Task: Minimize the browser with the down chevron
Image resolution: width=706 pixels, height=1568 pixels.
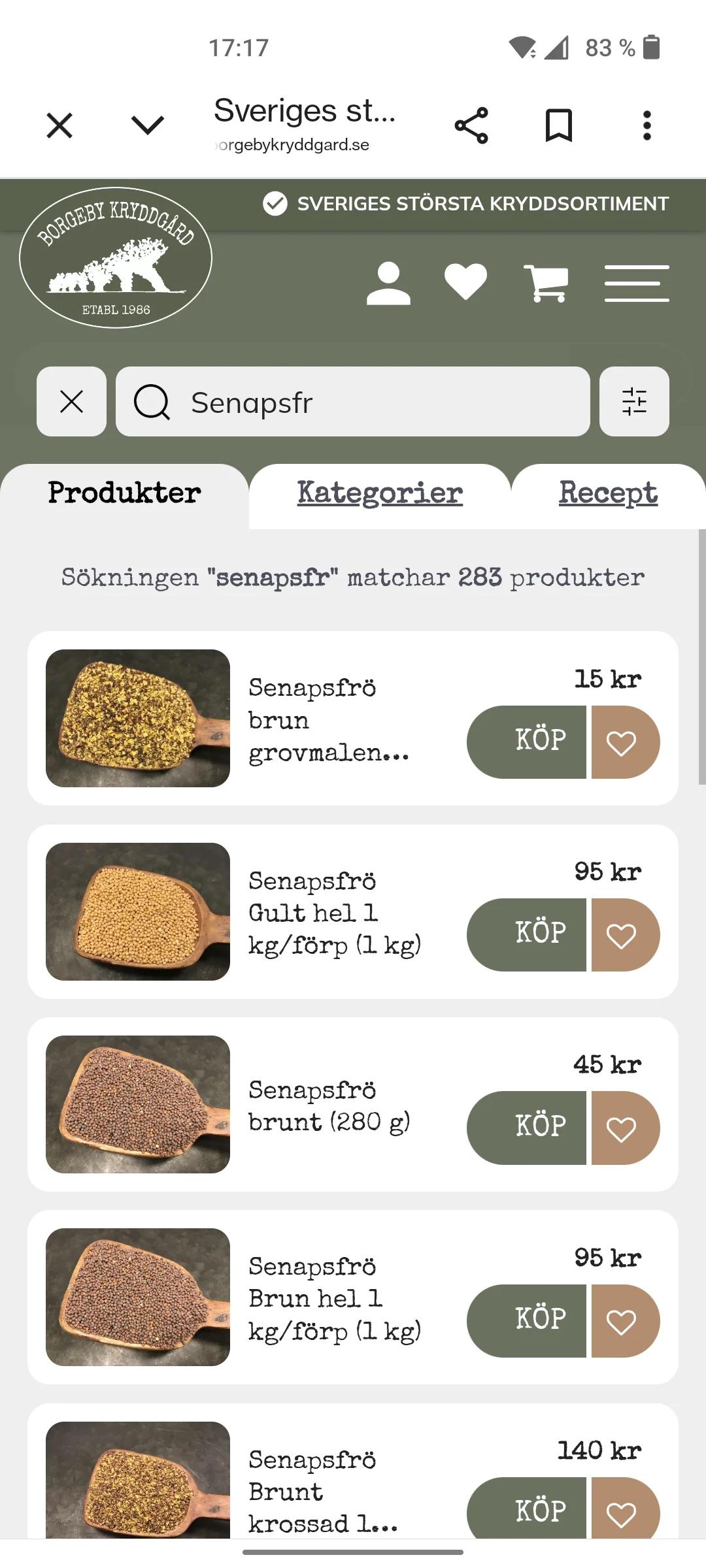Action: 148,125
